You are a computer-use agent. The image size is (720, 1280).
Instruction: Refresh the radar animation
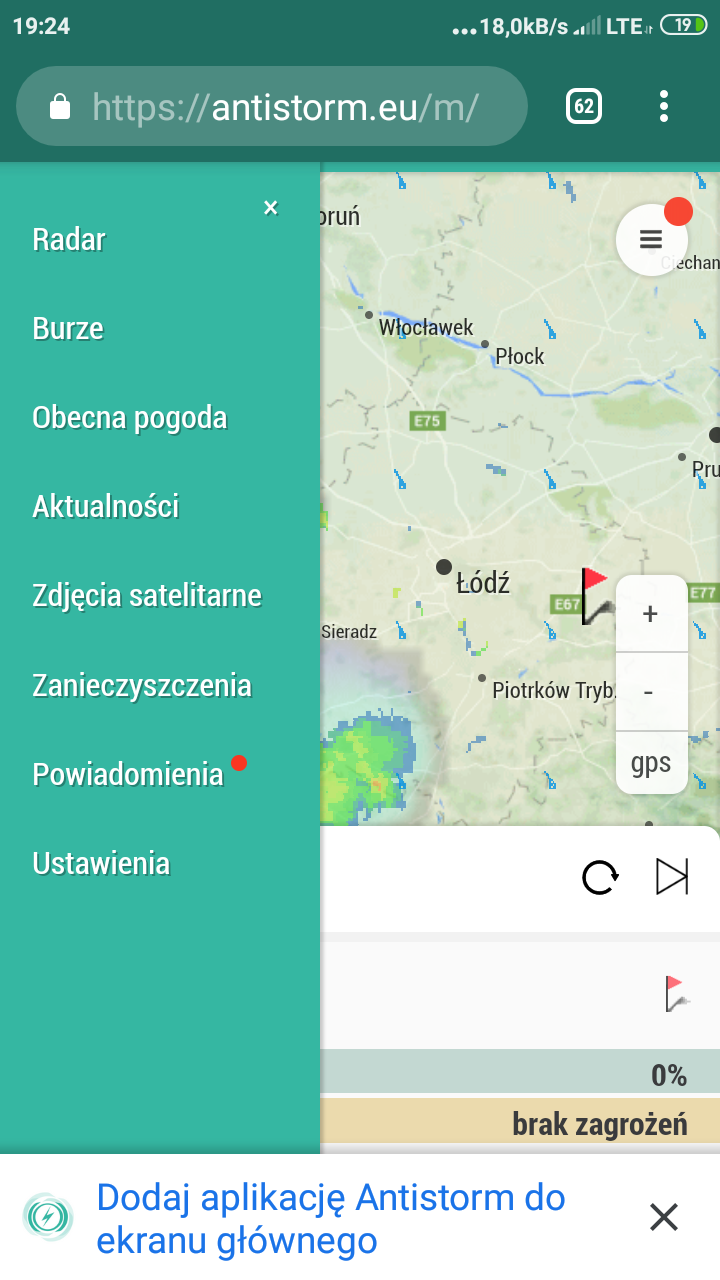click(x=600, y=877)
